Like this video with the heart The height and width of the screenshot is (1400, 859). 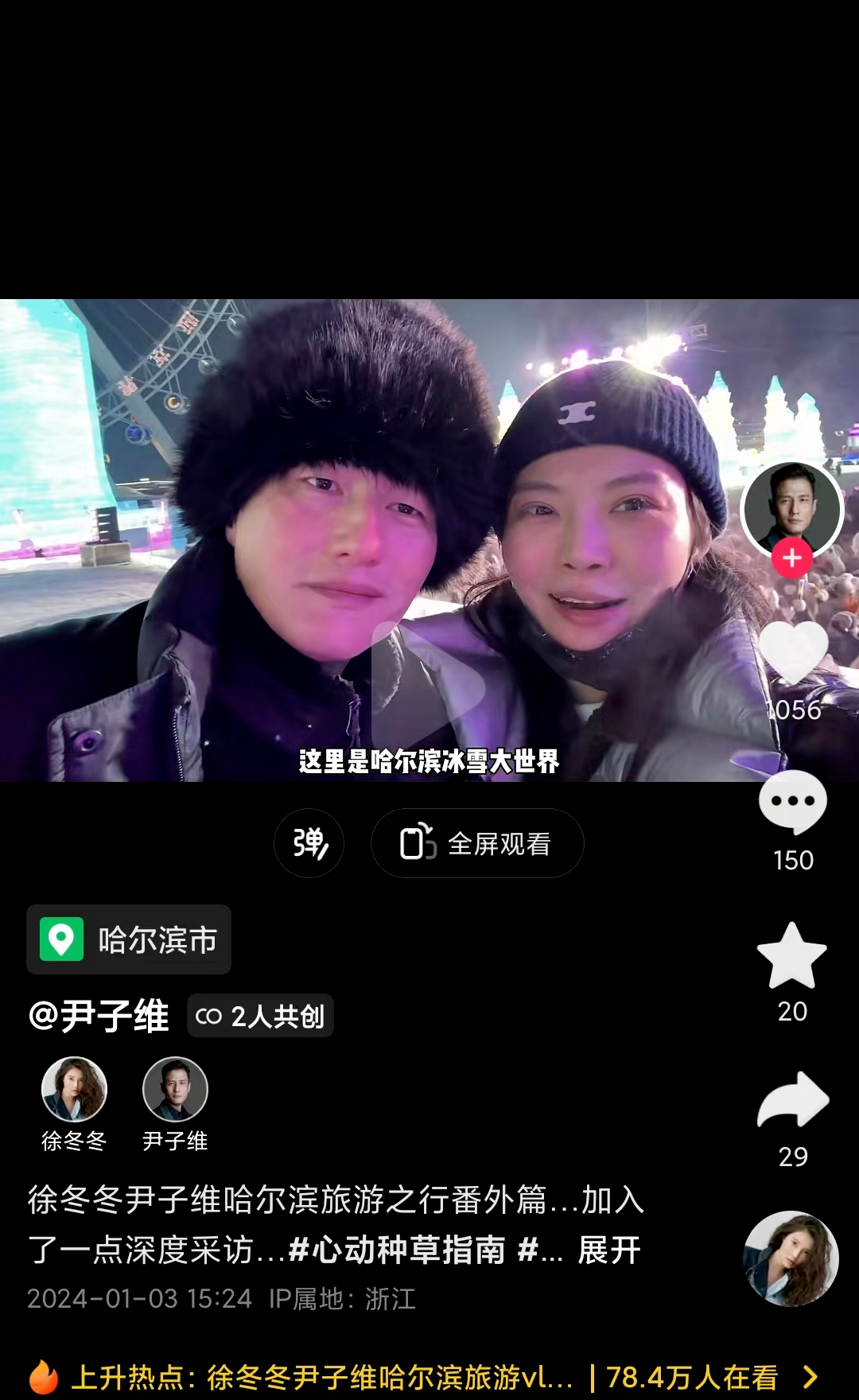pos(793,652)
